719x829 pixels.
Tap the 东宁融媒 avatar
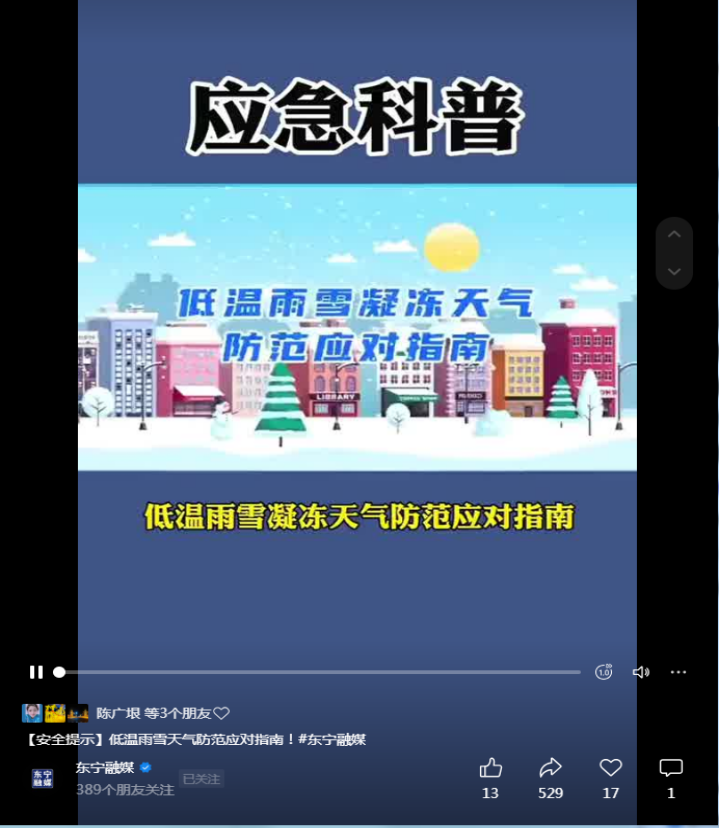42,778
